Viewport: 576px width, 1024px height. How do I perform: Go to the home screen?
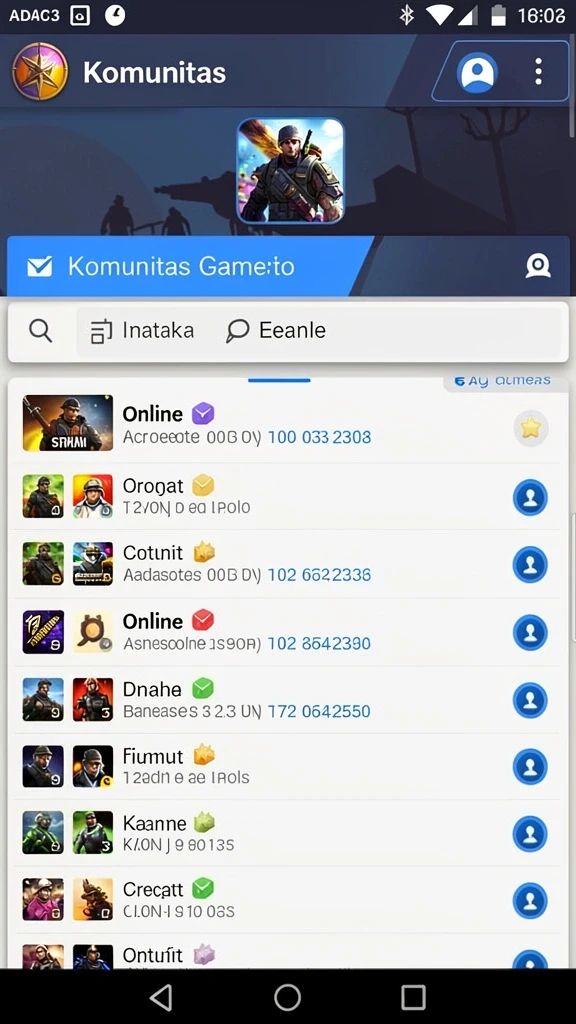287,997
